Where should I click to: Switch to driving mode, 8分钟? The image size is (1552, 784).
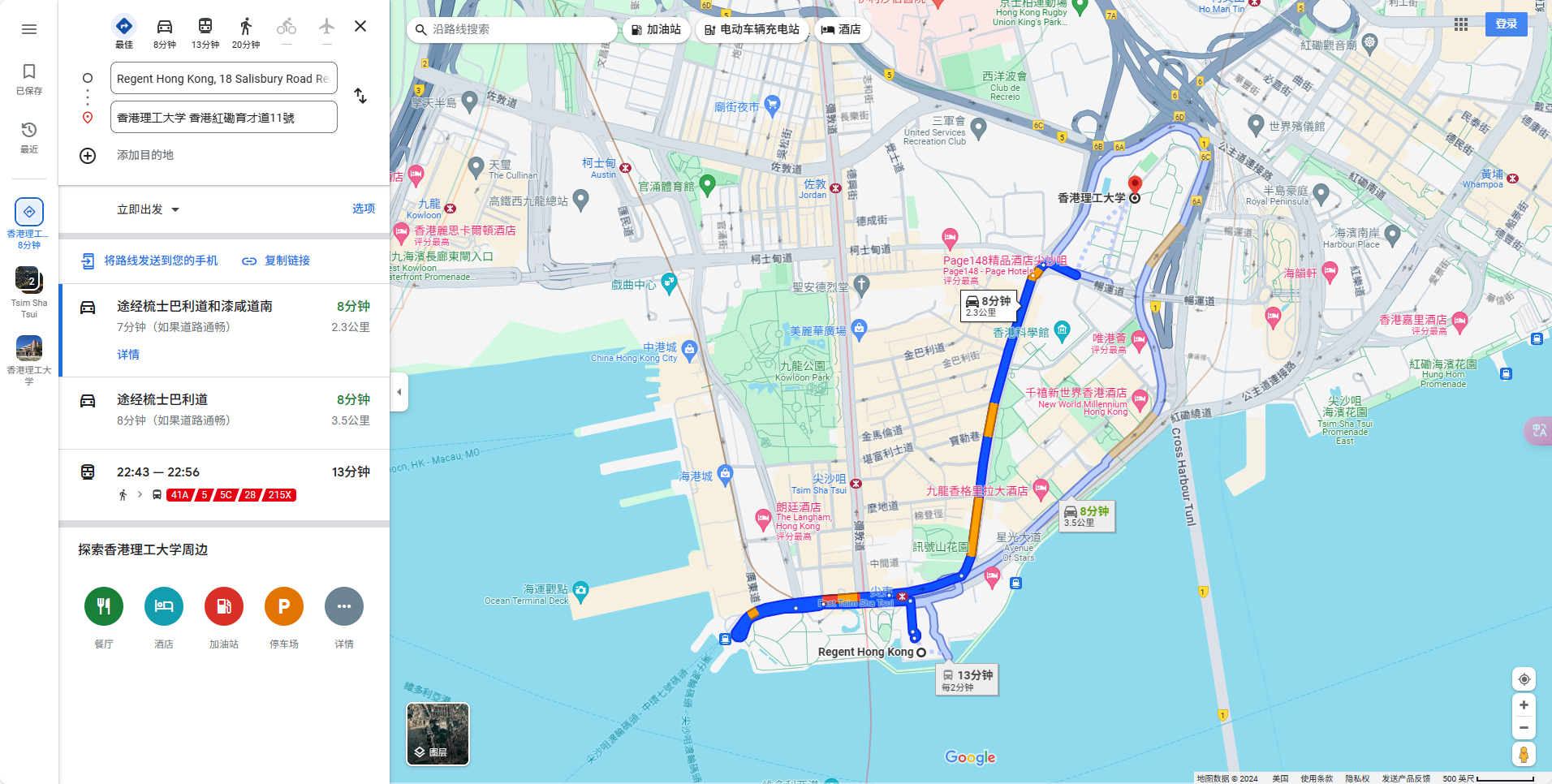tap(165, 32)
